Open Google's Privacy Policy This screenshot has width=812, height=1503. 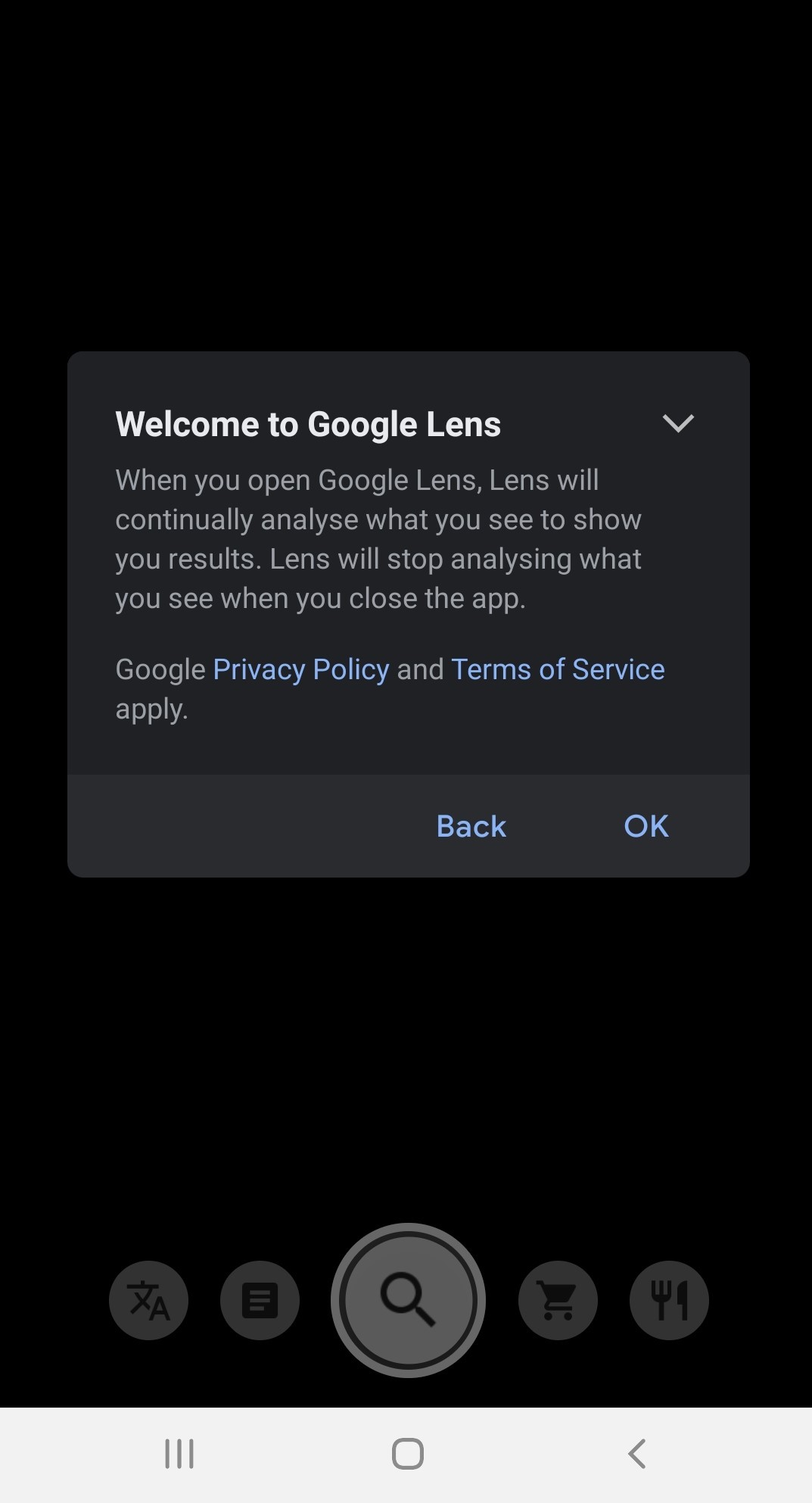301,669
